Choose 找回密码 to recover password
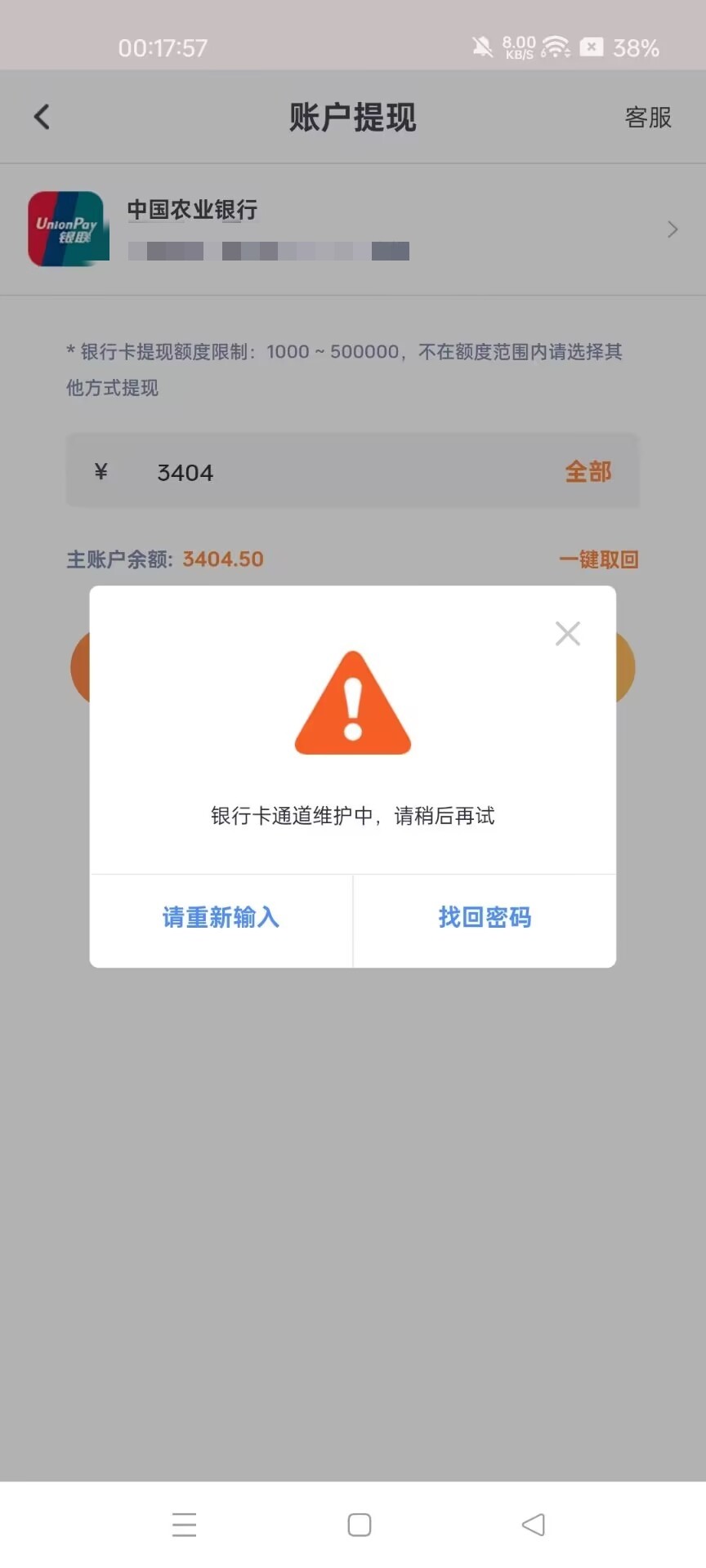This screenshot has width=706, height=1568. pyautogui.click(x=485, y=918)
